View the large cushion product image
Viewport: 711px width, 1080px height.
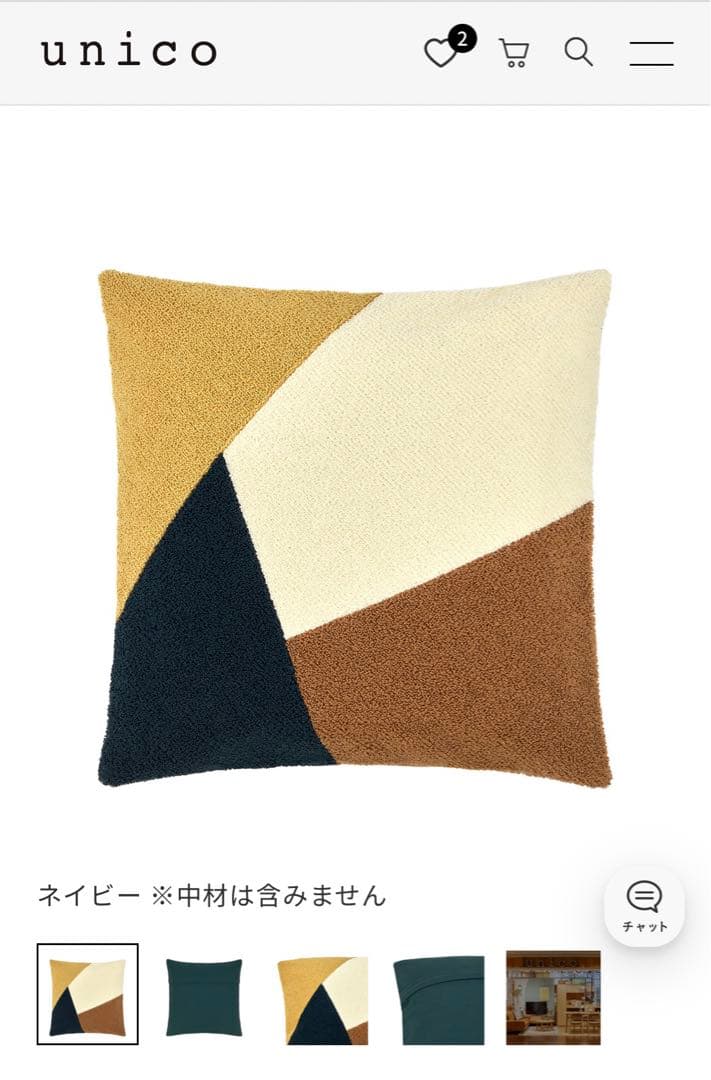pos(355,527)
